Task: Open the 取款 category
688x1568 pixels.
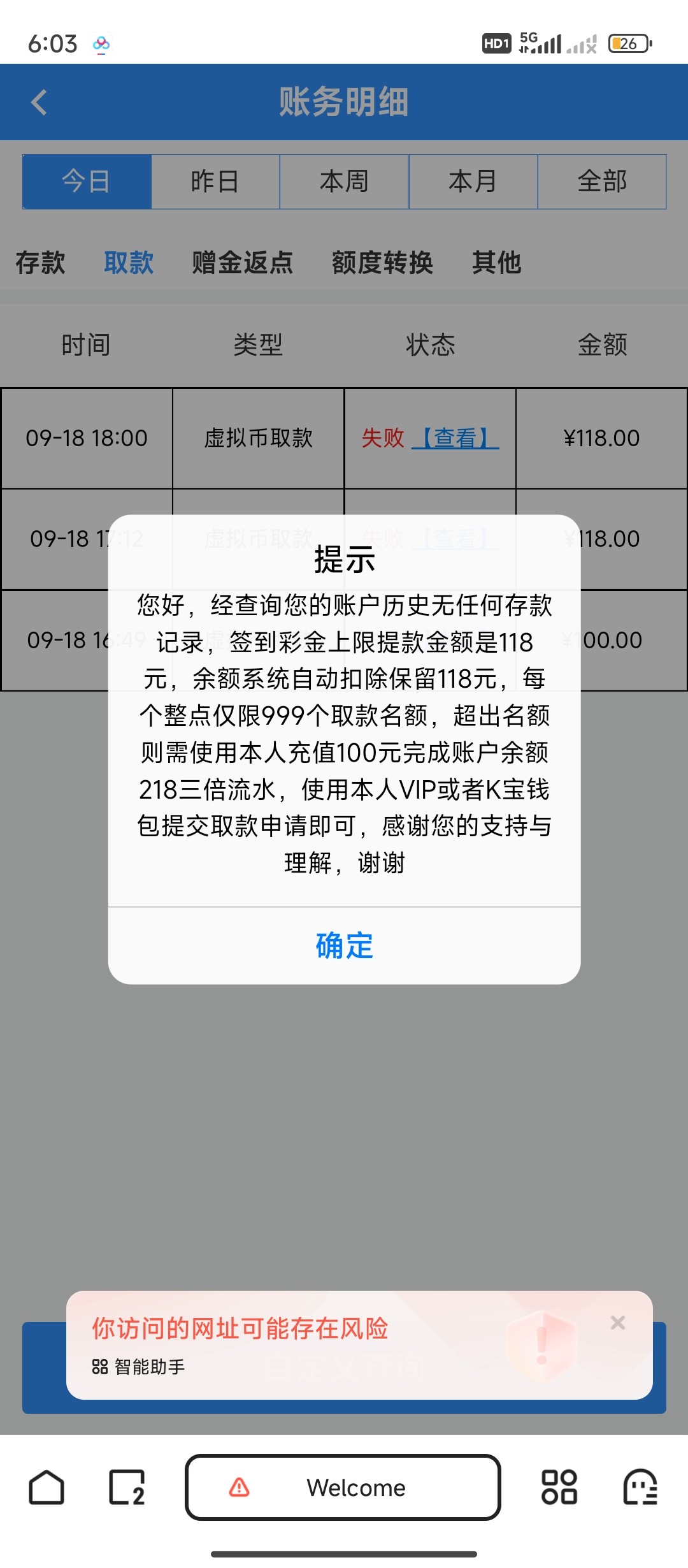Action: click(129, 263)
